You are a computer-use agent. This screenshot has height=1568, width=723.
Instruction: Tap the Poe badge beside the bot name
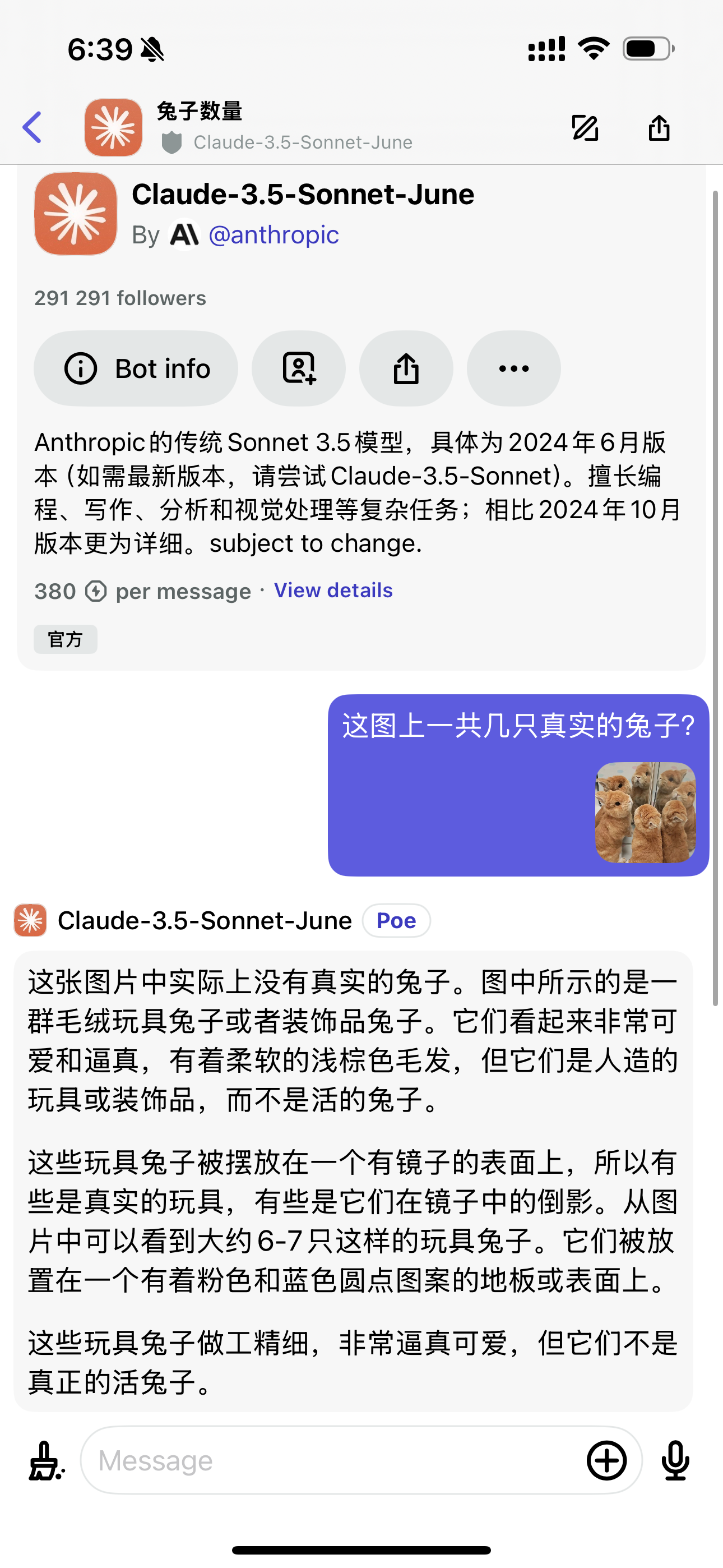coord(396,920)
